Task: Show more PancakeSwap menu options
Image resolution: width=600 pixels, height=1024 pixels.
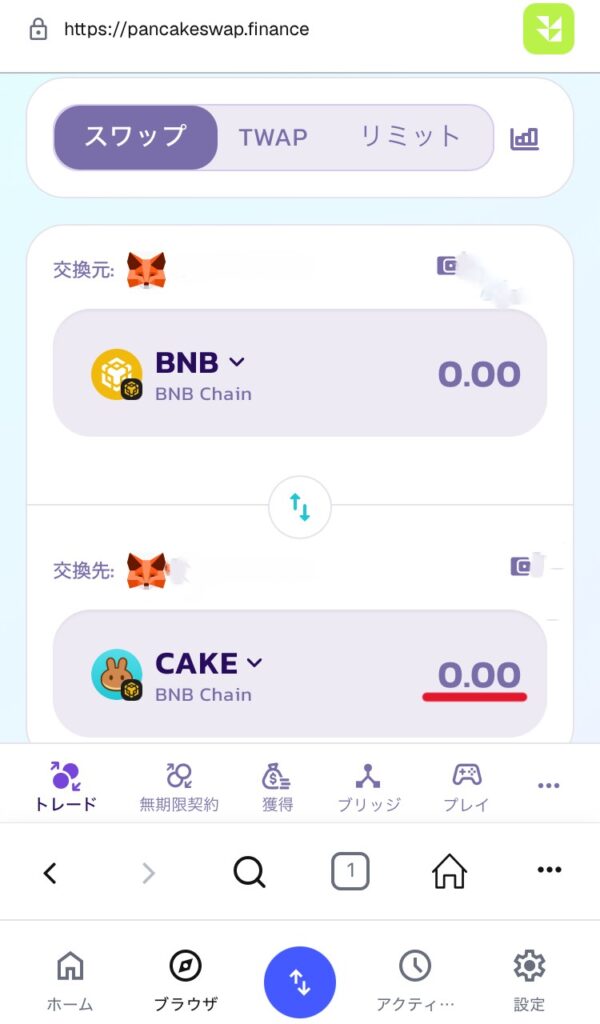Action: (548, 786)
